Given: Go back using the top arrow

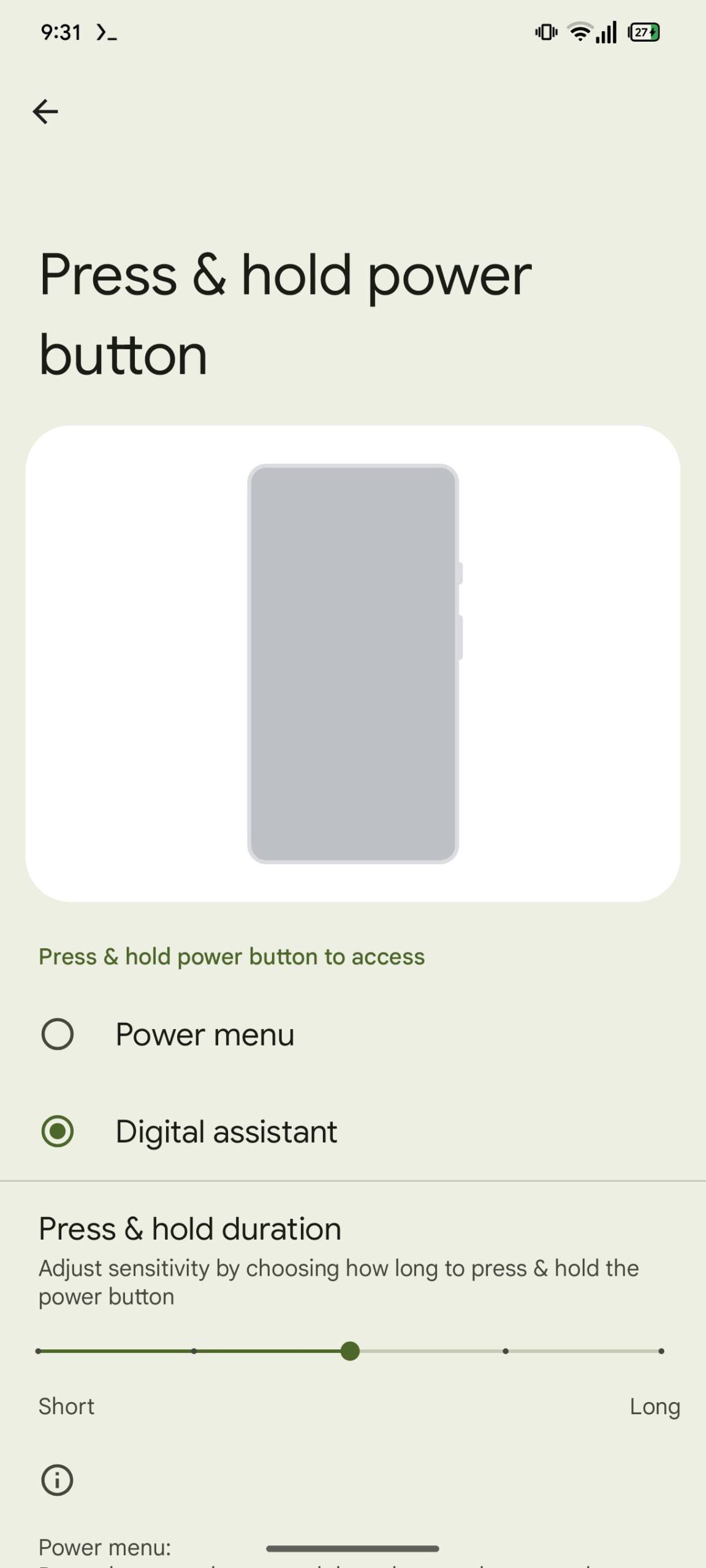Looking at the screenshot, I should tap(45, 111).
